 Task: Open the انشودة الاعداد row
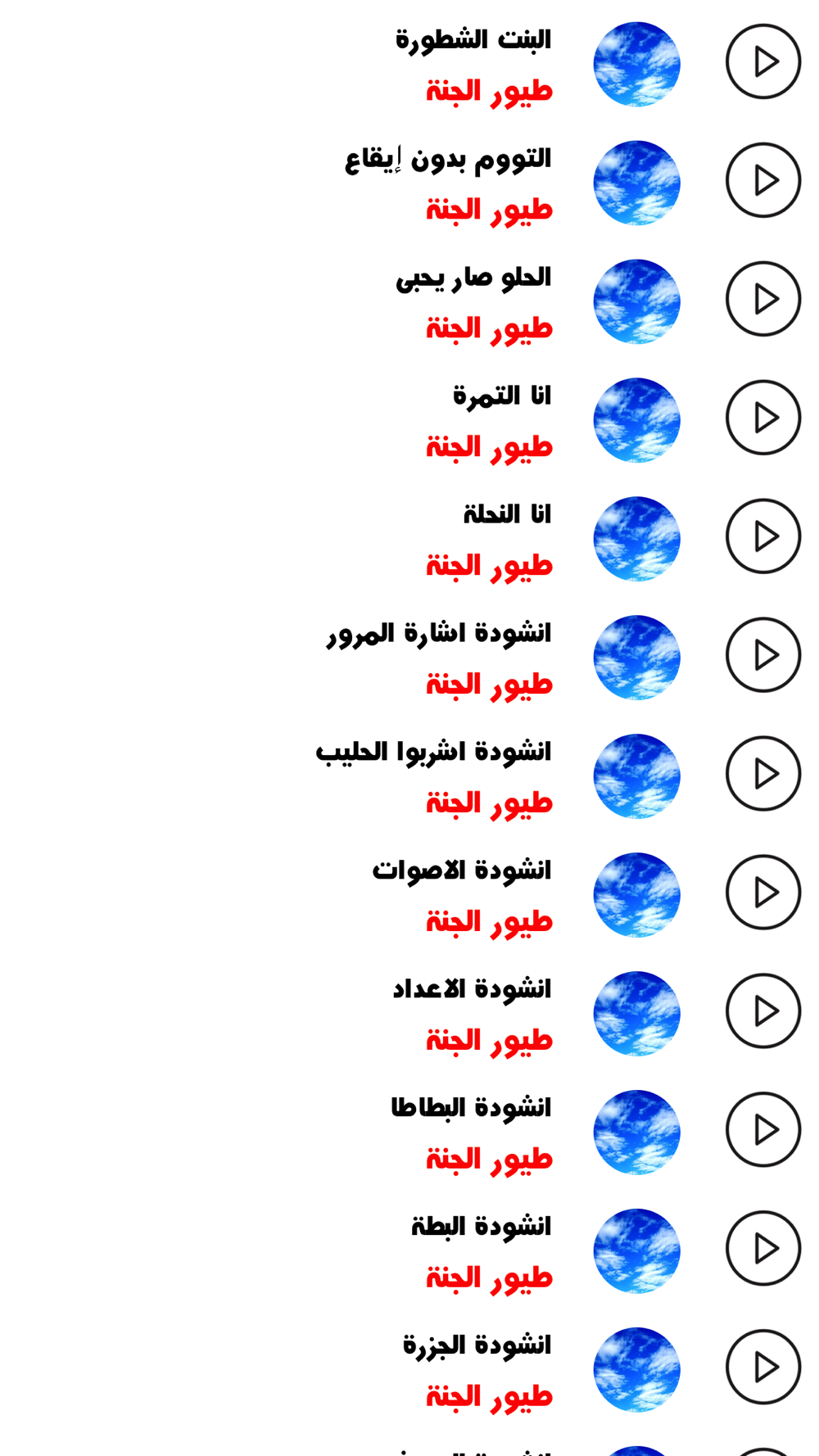point(409,1013)
